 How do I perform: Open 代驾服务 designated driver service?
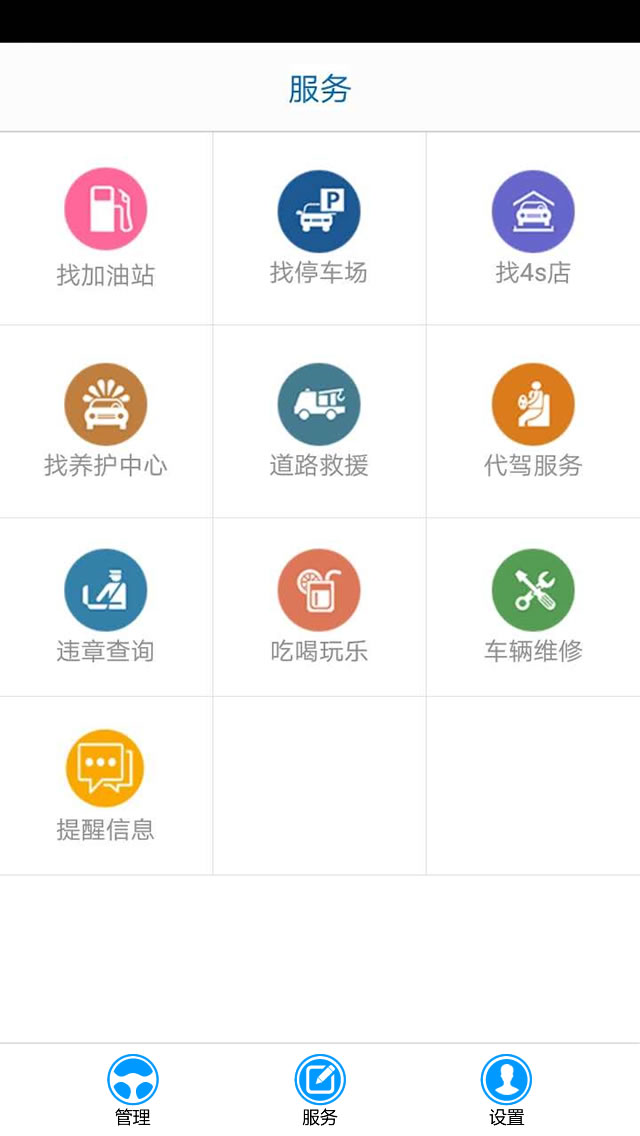tap(533, 421)
